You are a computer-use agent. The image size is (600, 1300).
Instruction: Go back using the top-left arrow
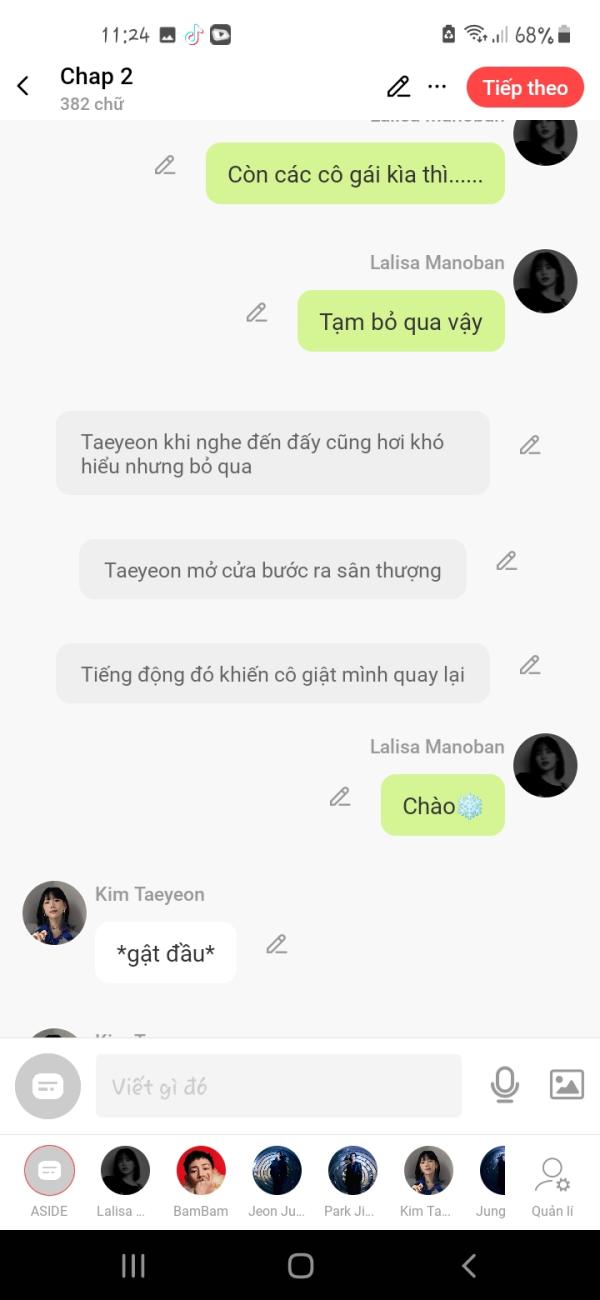(x=23, y=87)
